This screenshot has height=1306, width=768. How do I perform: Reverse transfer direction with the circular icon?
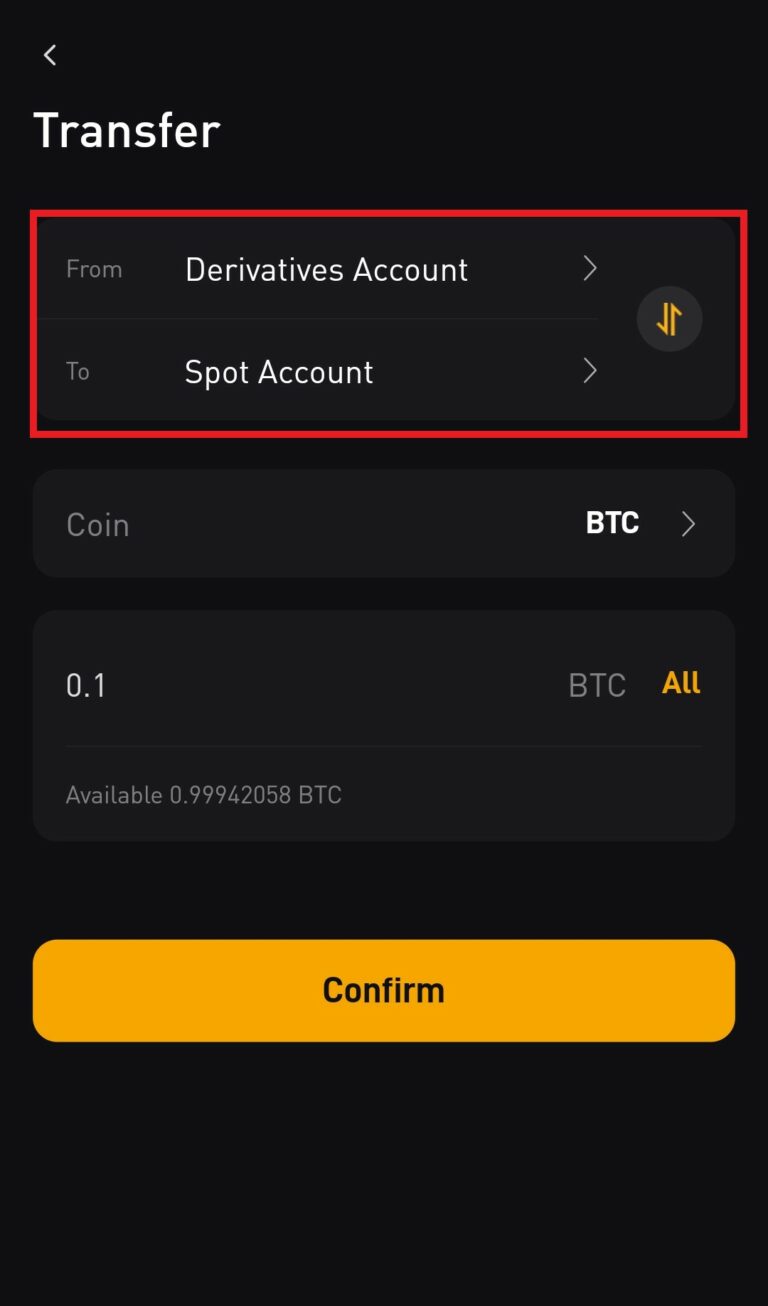tap(669, 319)
